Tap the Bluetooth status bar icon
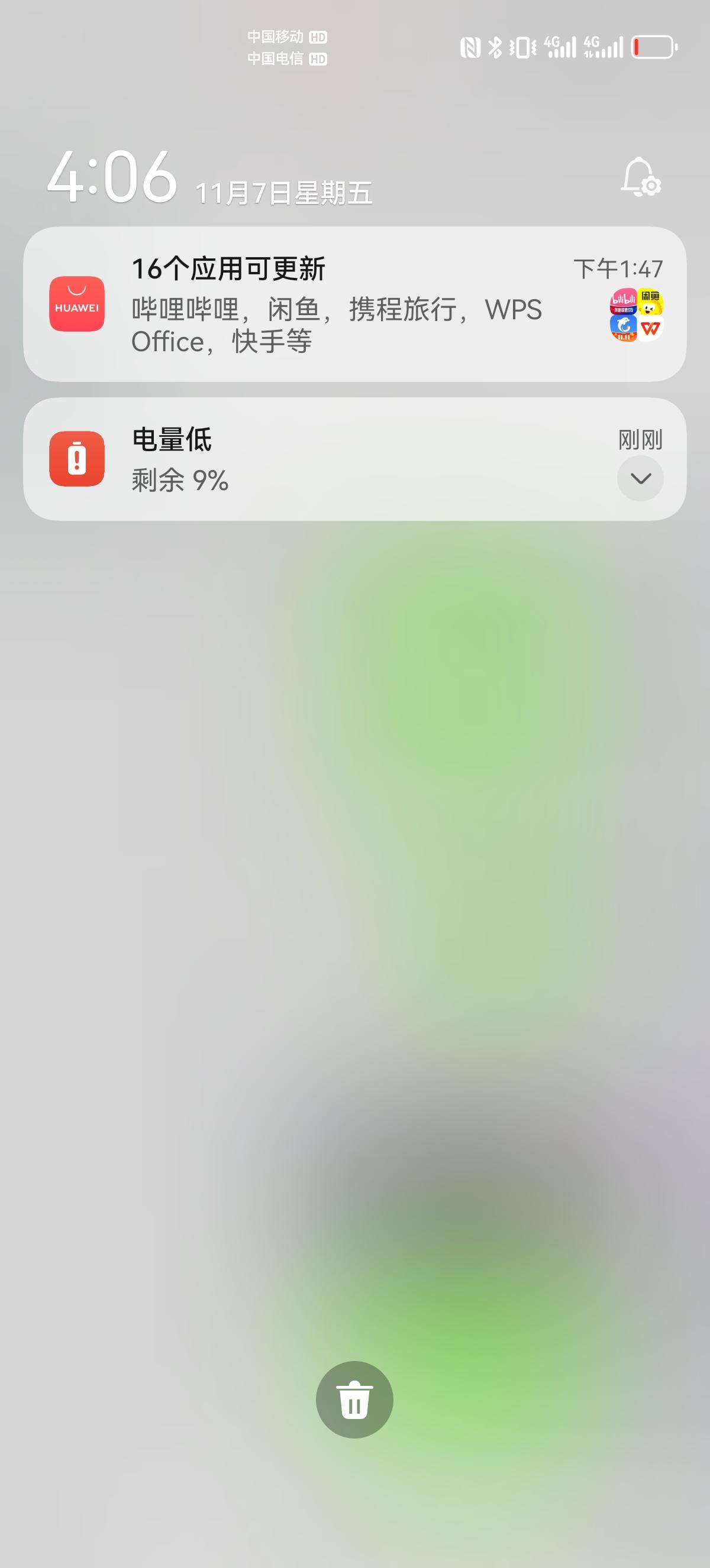The height and width of the screenshot is (1568, 710). pos(495,47)
